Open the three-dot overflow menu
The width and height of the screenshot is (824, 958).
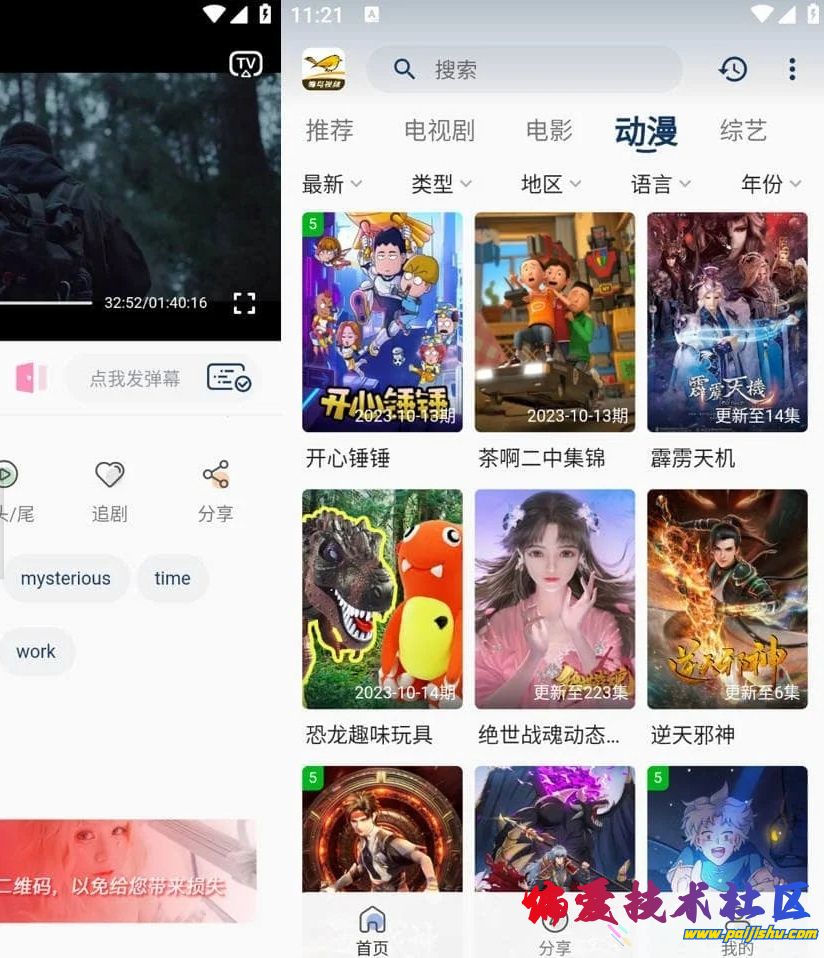(792, 69)
